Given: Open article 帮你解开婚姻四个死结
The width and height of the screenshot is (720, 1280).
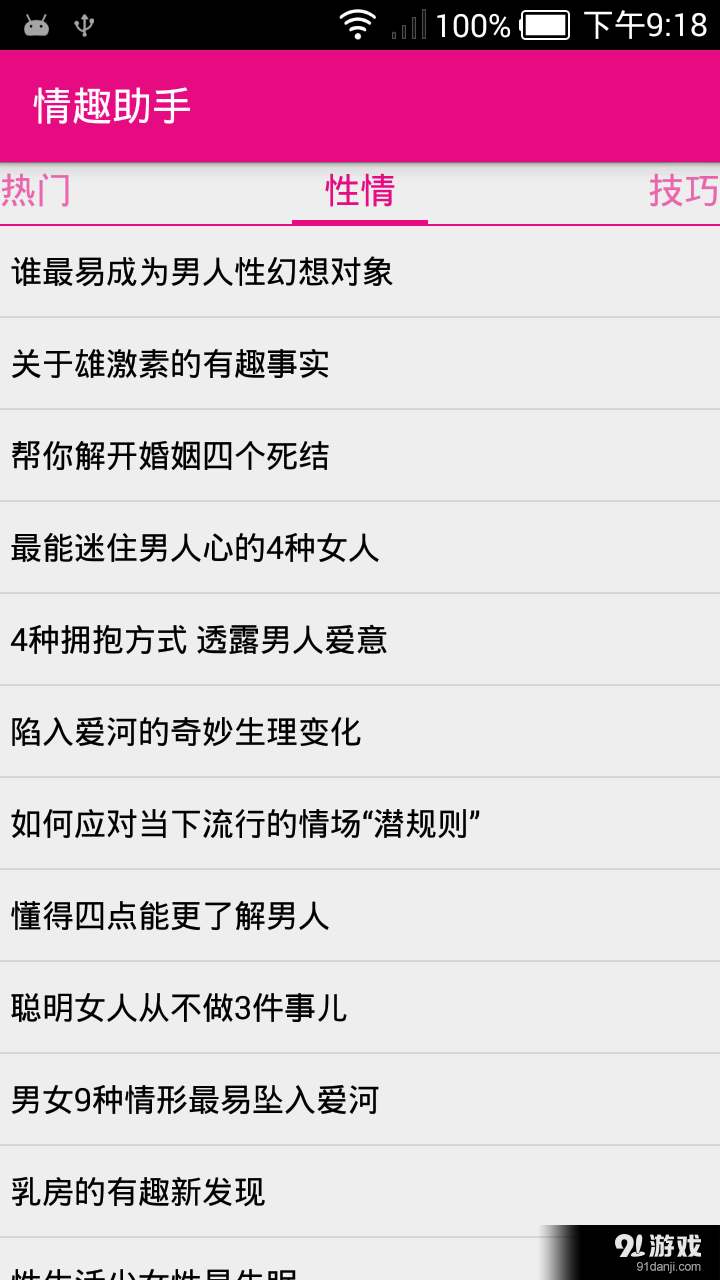Looking at the screenshot, I should coord(360,457).
